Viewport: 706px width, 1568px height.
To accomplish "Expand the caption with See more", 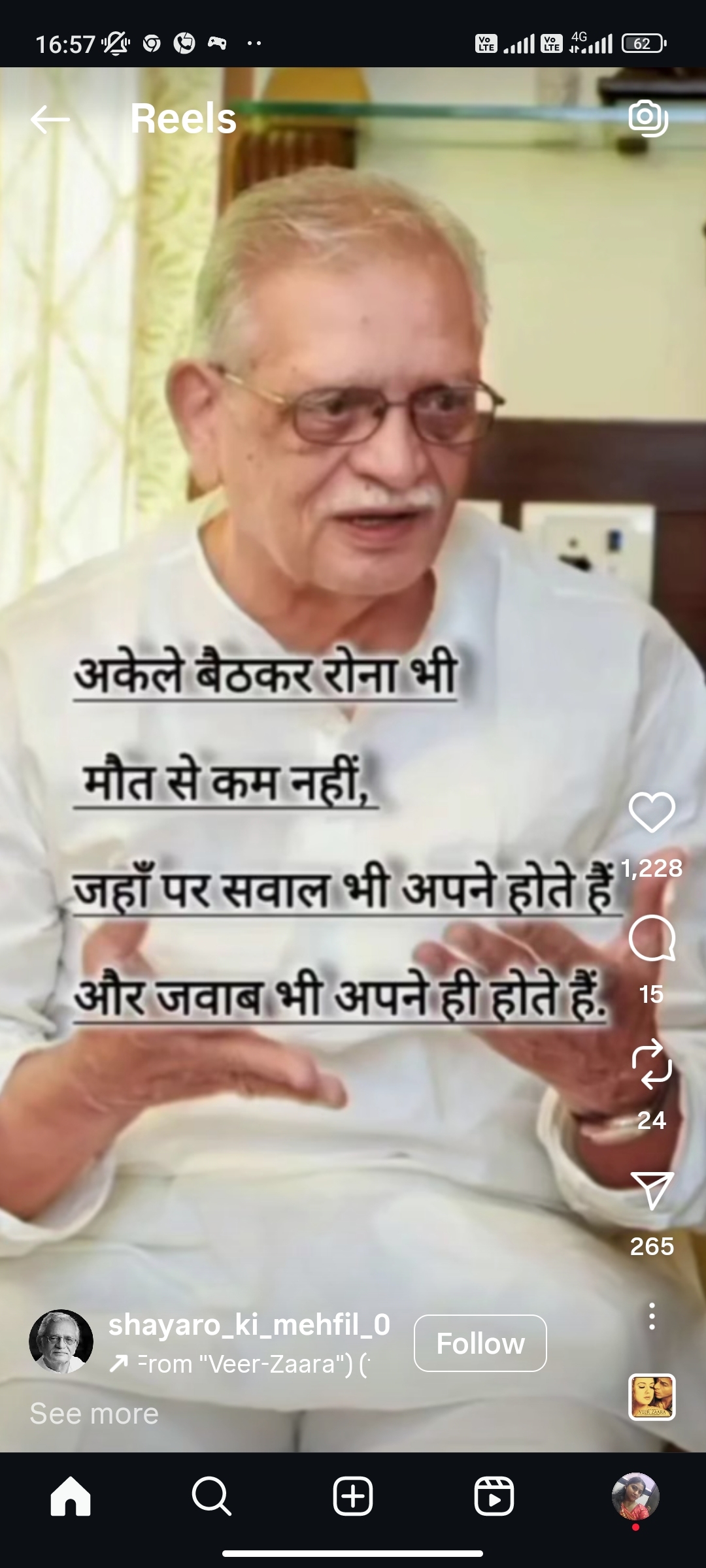I will pos(94,1414).
